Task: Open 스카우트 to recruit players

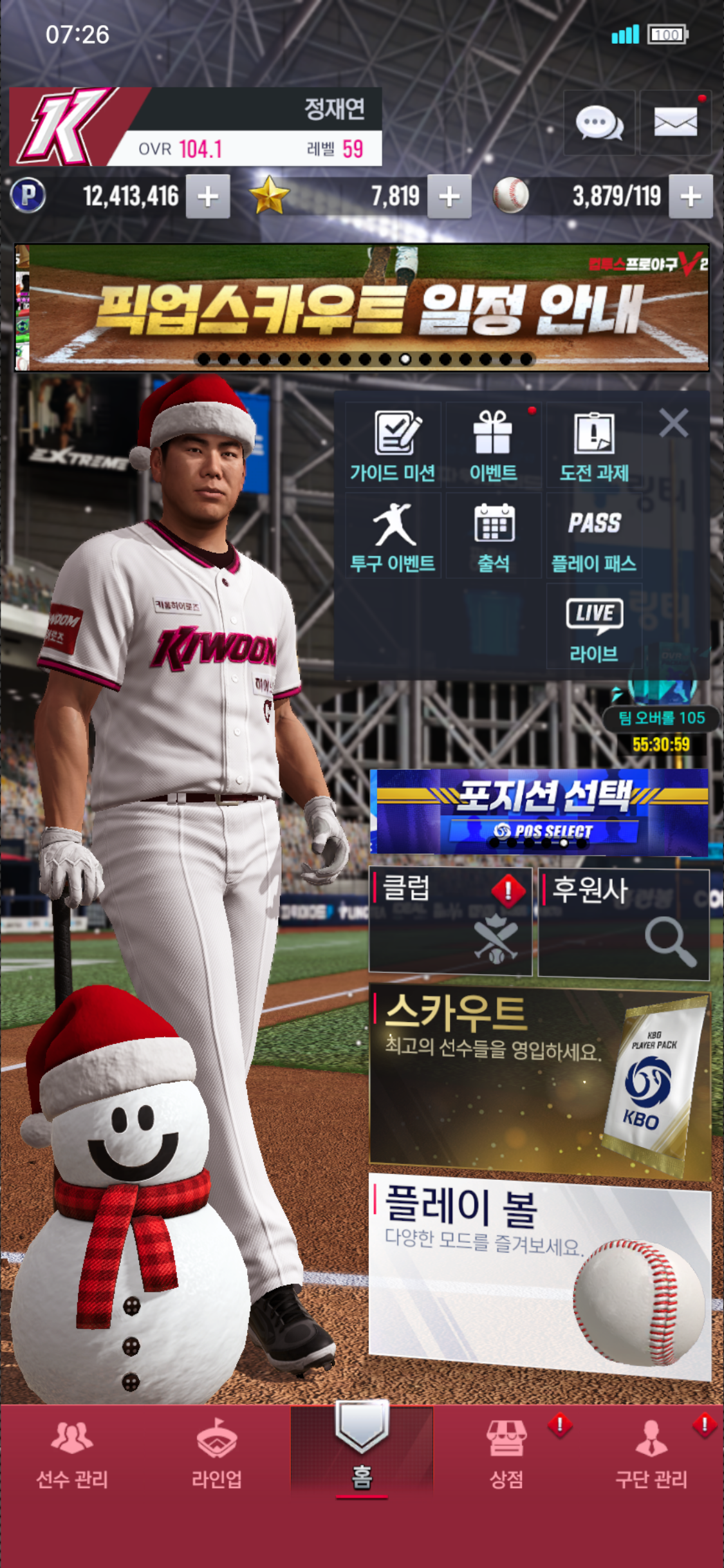Action: 539,1080
